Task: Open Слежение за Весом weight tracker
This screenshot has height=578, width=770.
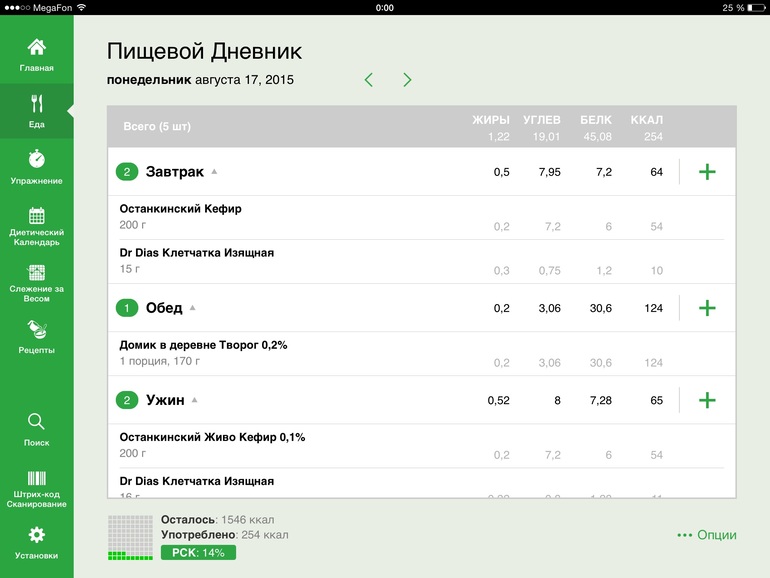Action: coord(36,283)
